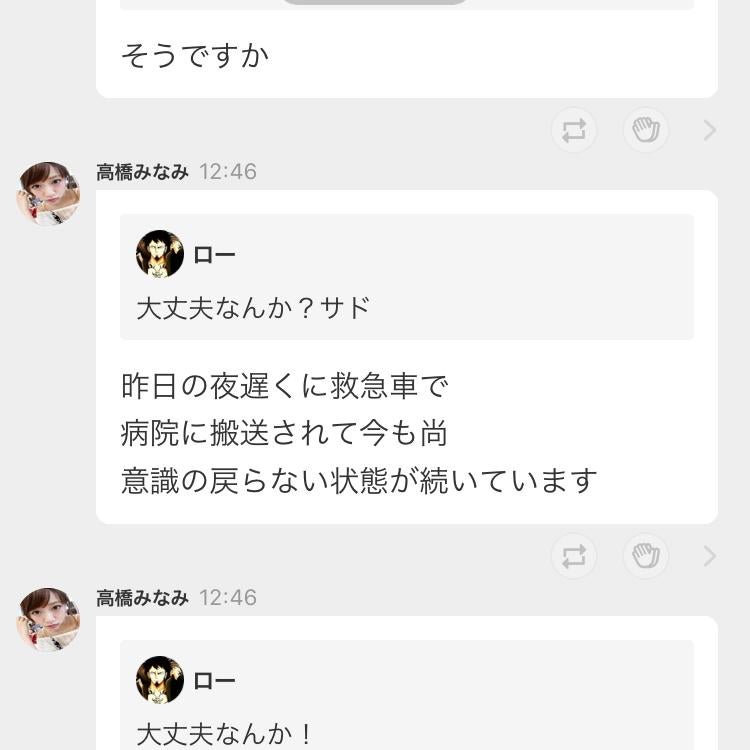Expand the chevron under 意識の戻らない状態 message

pyautogui.click(x=710, y=556)
